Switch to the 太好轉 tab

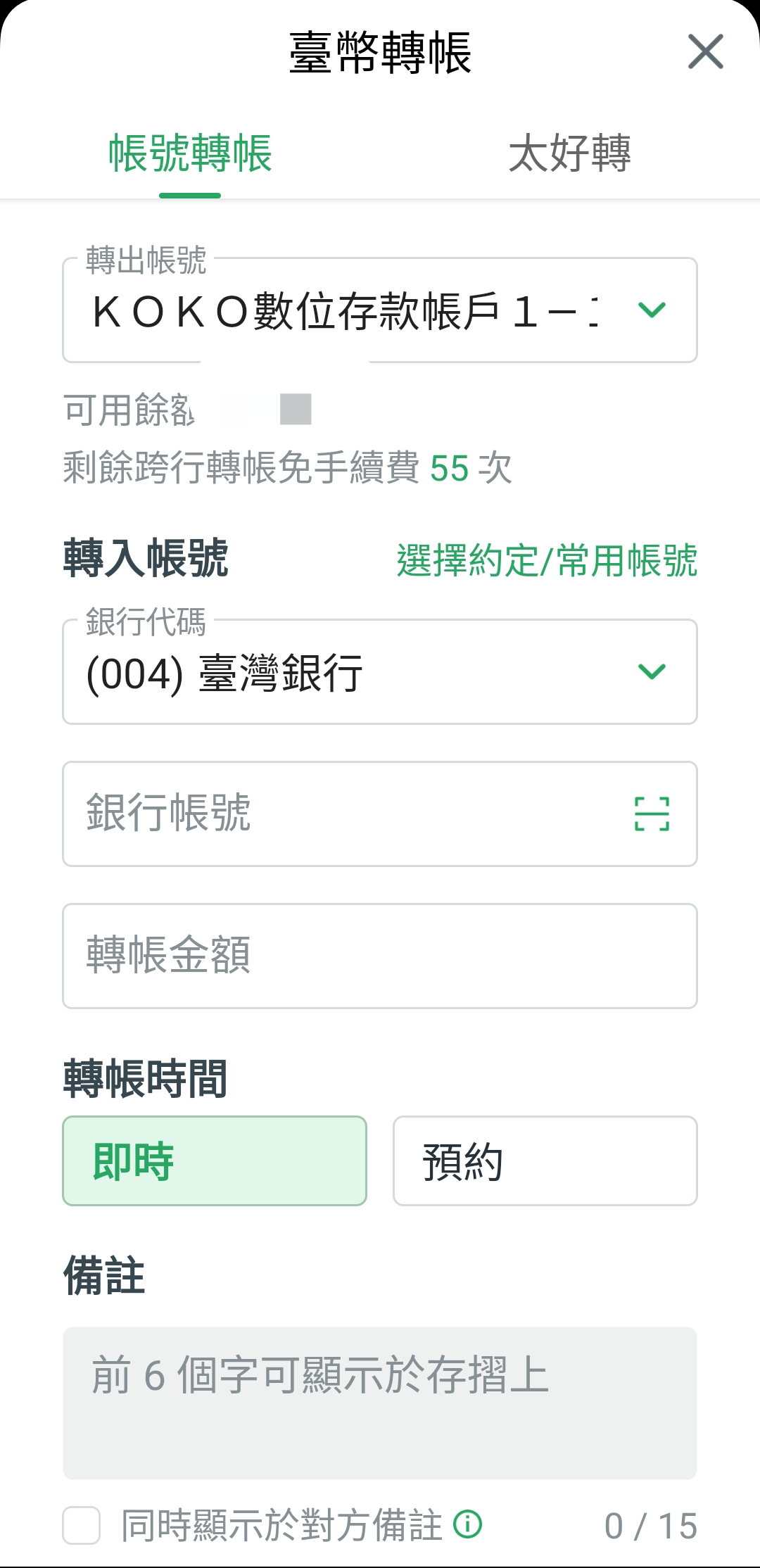click(569, 153)
